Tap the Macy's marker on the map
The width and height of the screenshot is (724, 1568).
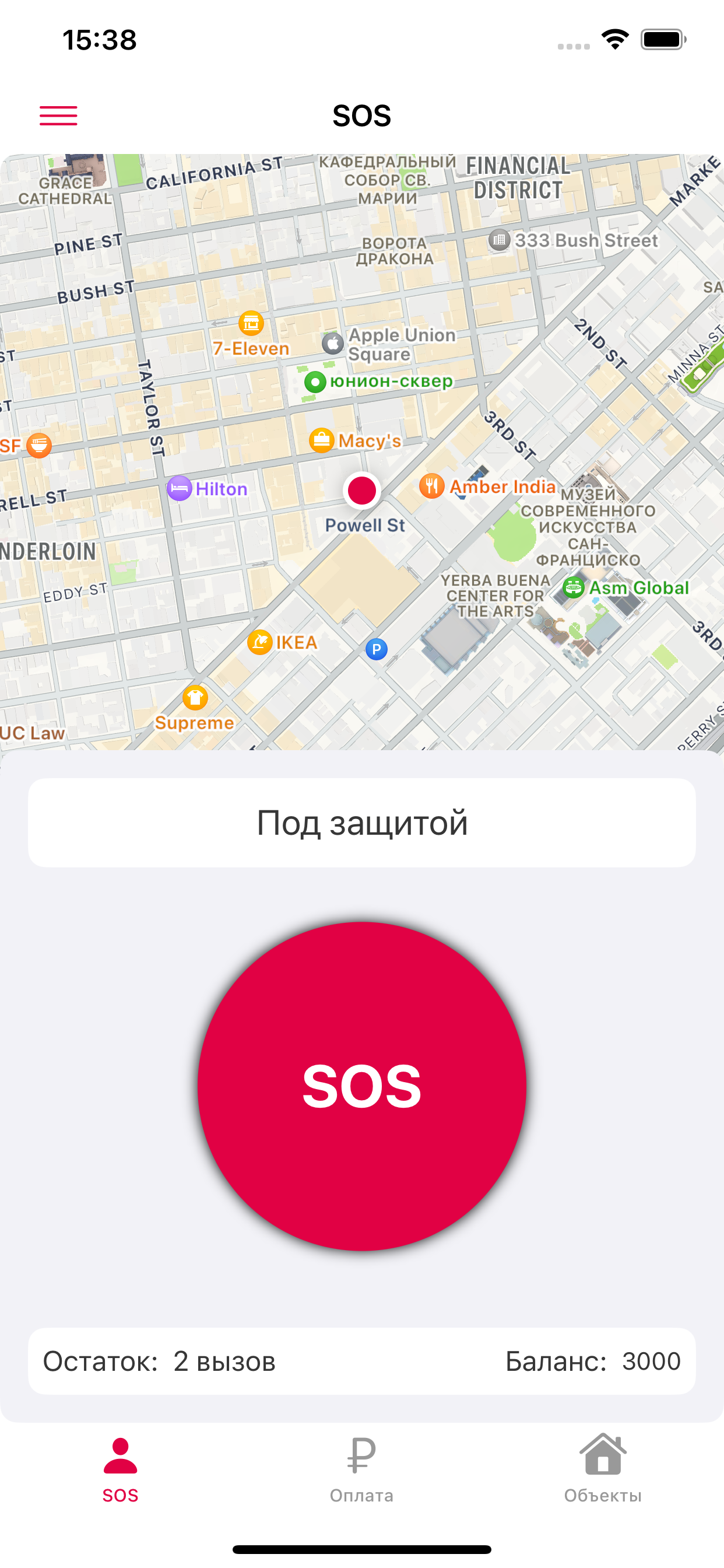322,440
